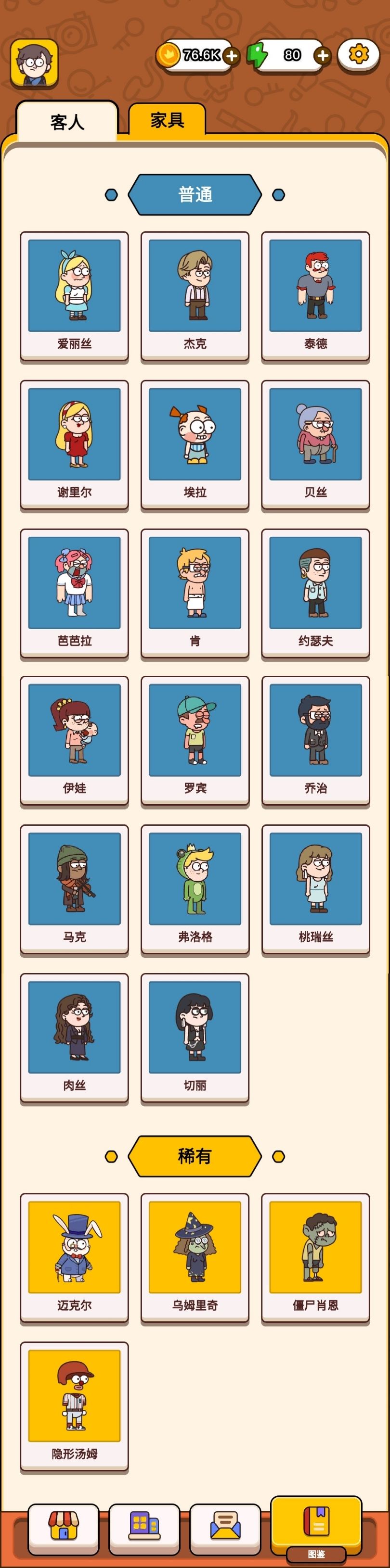View the 弗洛格 guest card

tap(195, 889)
